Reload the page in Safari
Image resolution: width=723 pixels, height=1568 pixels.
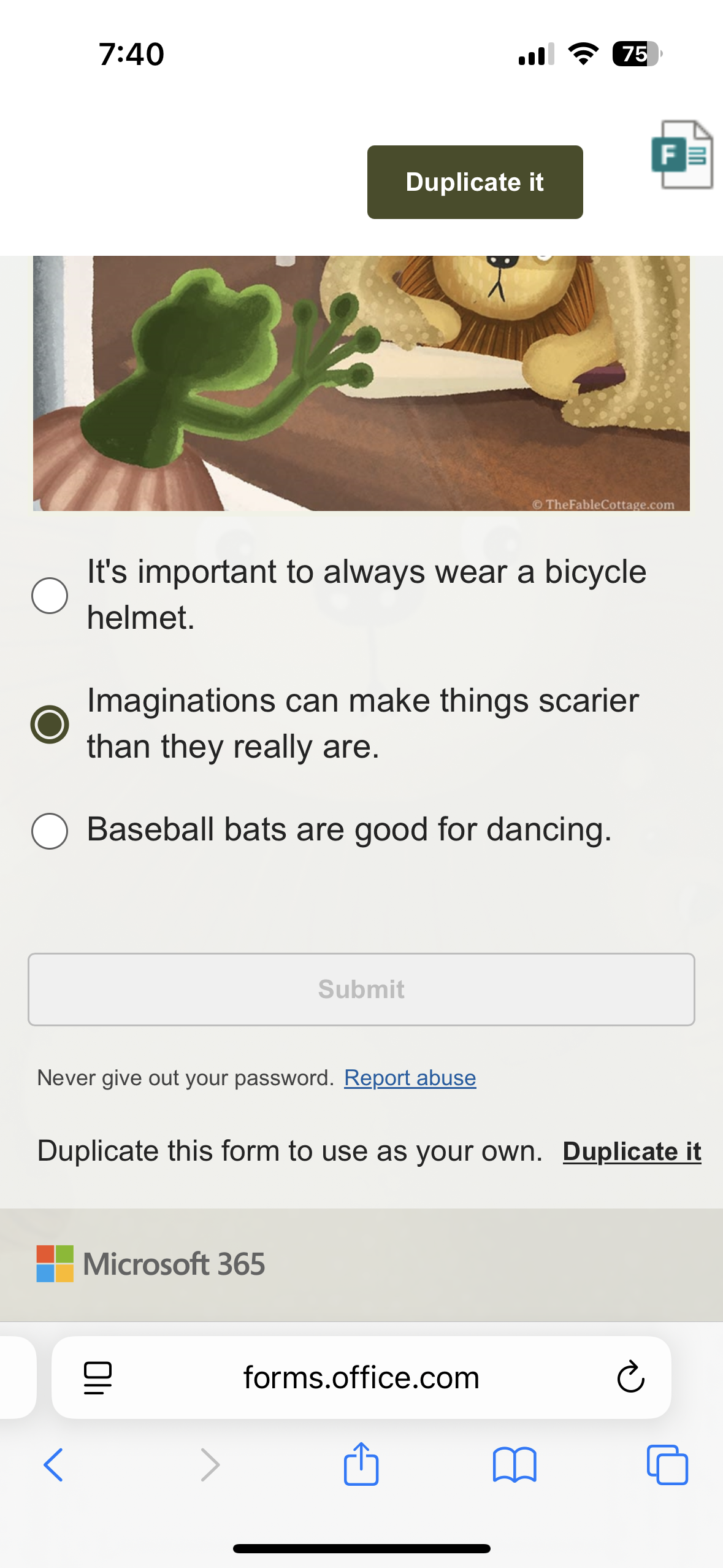pos(630,1377)
